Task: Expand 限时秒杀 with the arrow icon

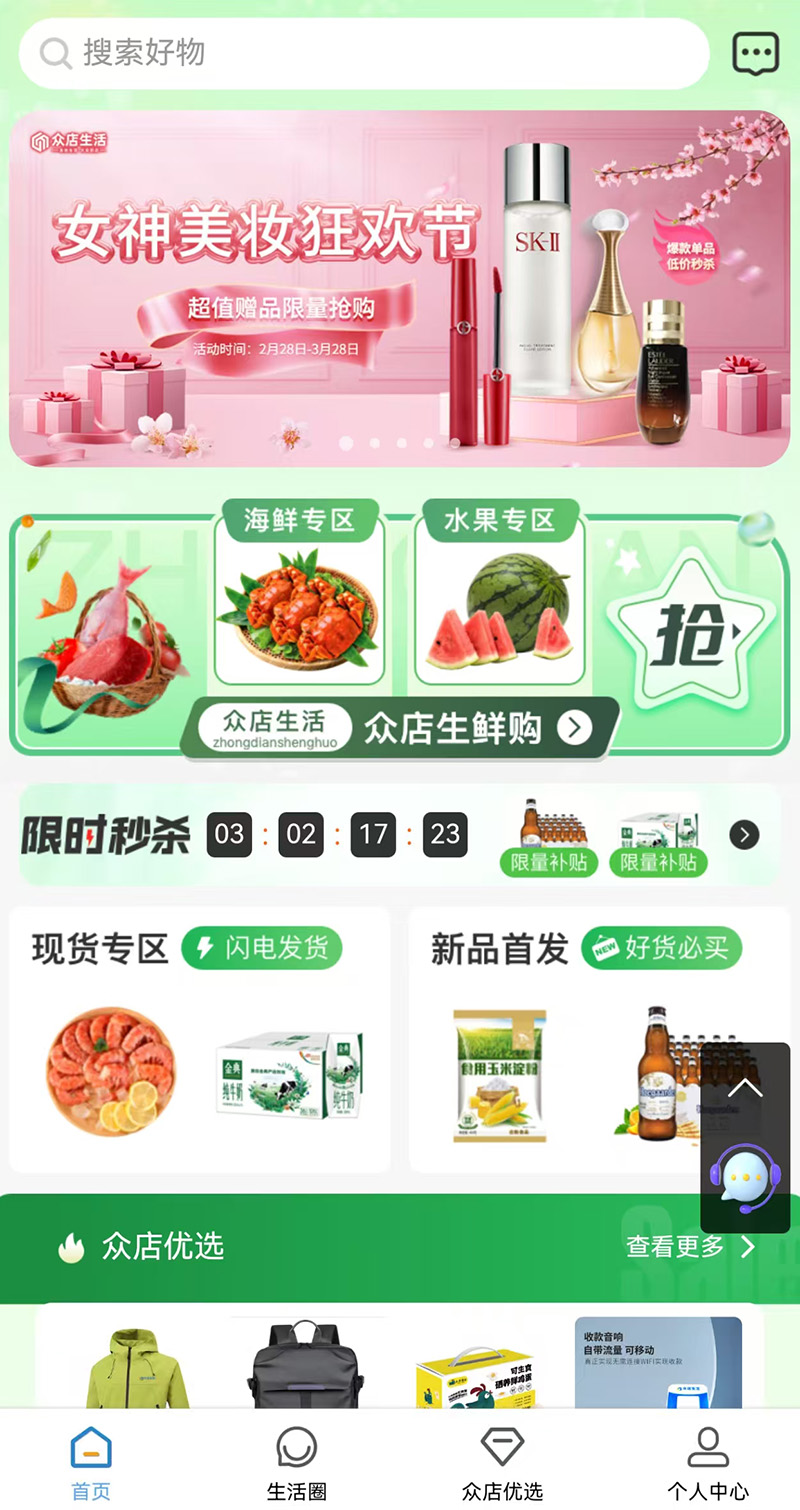Action: 744,835
